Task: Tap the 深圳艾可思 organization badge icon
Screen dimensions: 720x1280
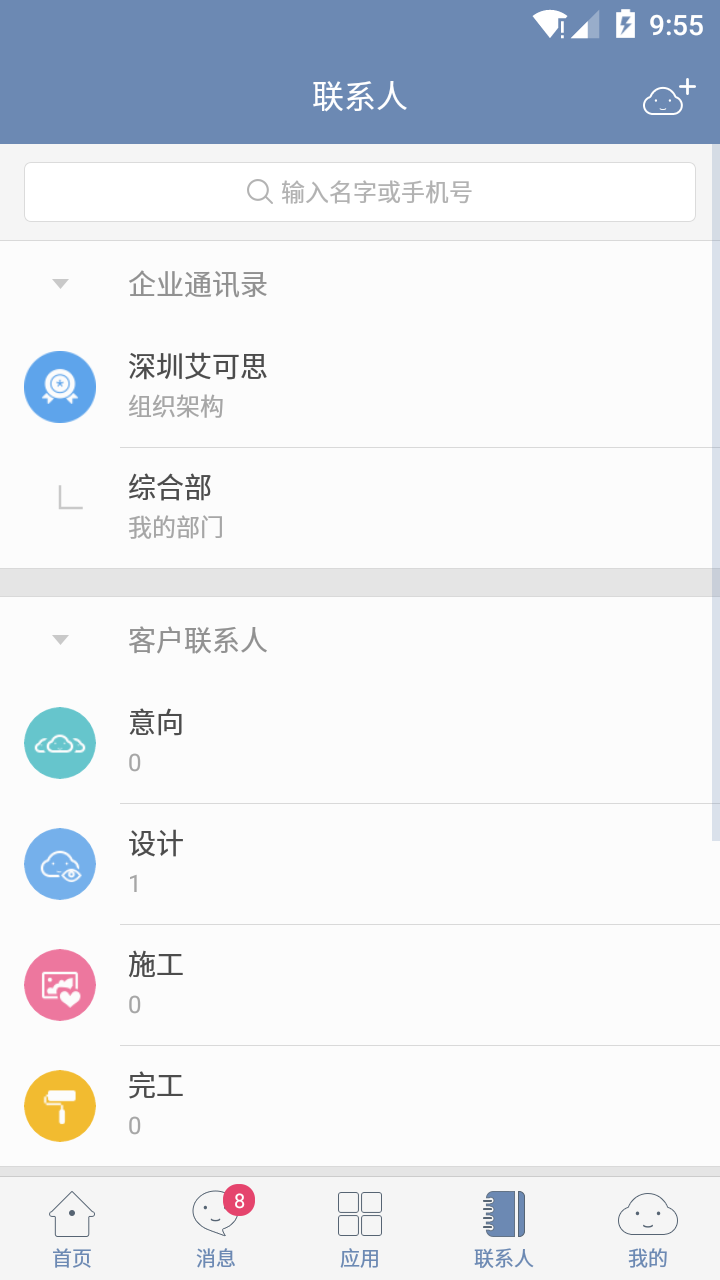Action: [59, 386]
